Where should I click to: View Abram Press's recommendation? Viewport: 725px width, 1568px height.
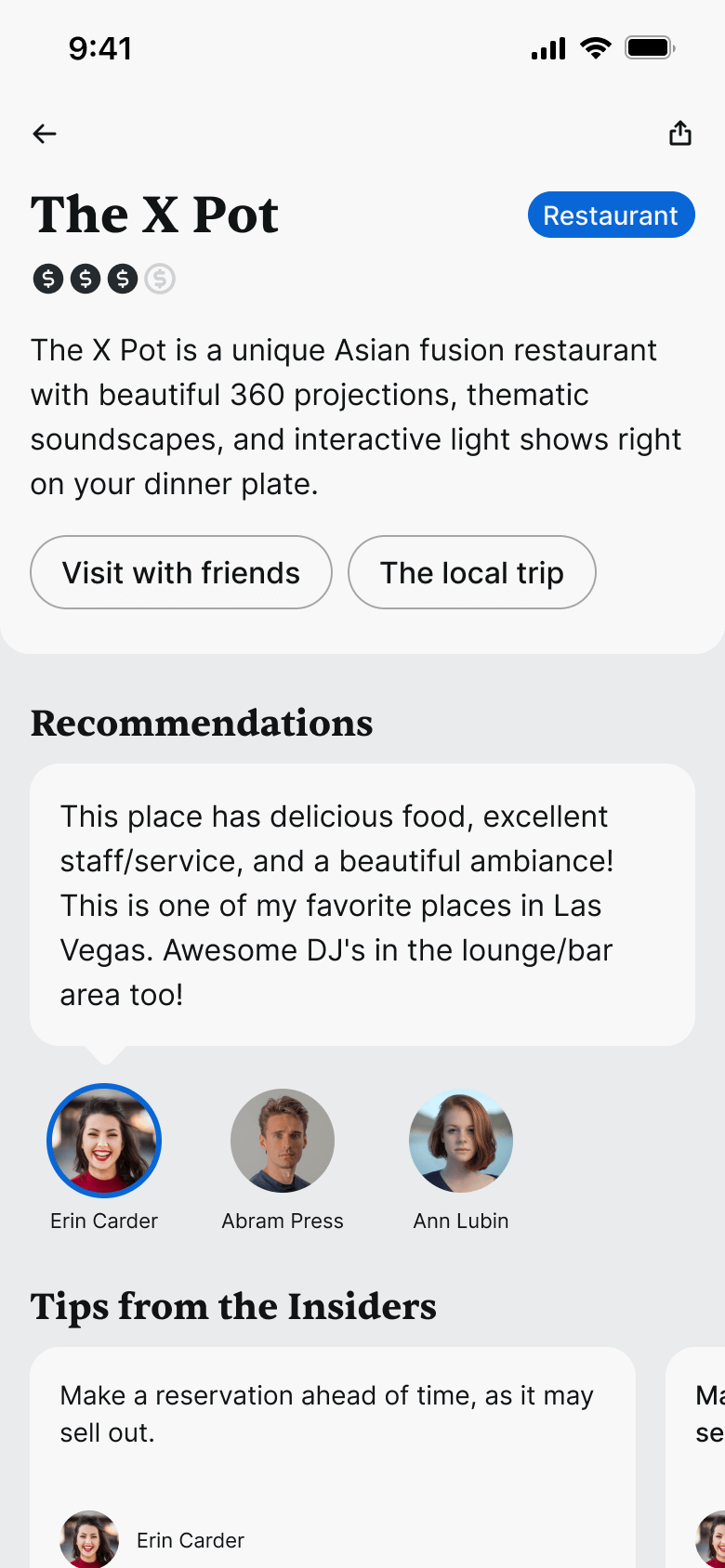[x=283, y=1141]
